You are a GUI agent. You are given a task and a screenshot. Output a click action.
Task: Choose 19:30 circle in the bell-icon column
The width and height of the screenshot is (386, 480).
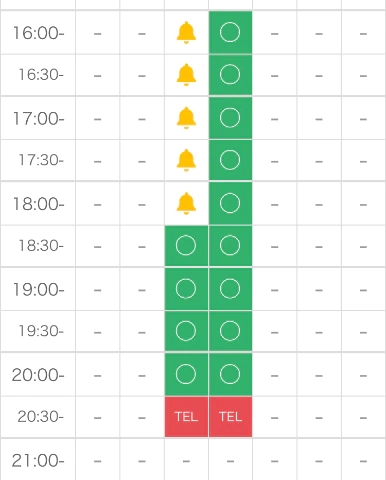pyautogui.click(x=186, y=331)
